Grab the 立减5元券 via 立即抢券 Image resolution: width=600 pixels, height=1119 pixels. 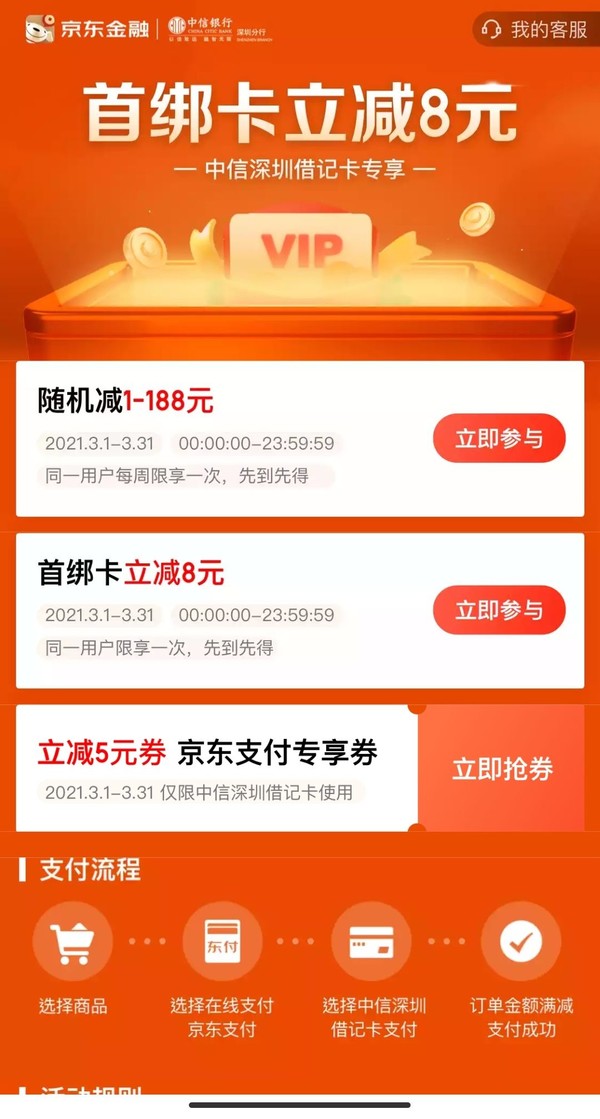[x=502, y=768]
